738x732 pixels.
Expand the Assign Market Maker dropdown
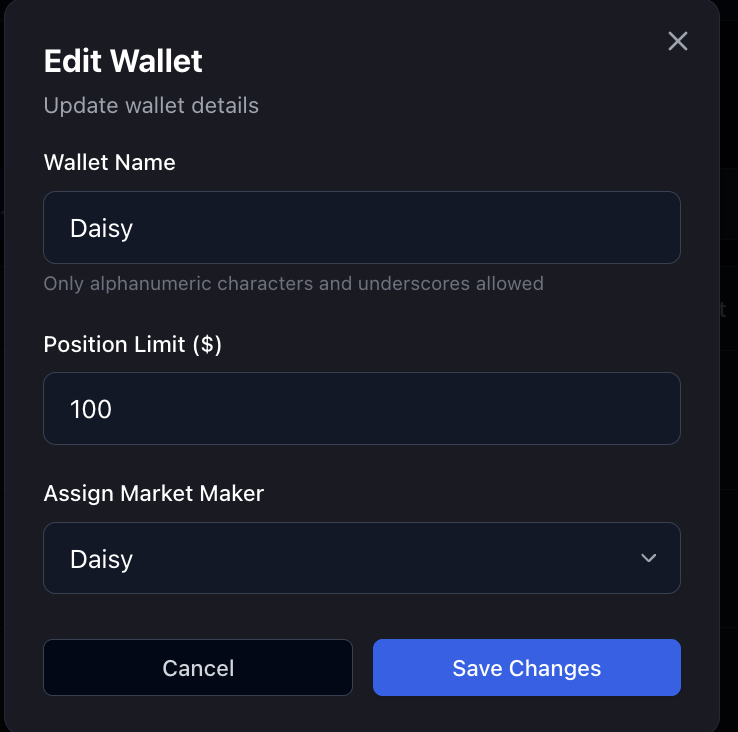[x=362, y=558]
